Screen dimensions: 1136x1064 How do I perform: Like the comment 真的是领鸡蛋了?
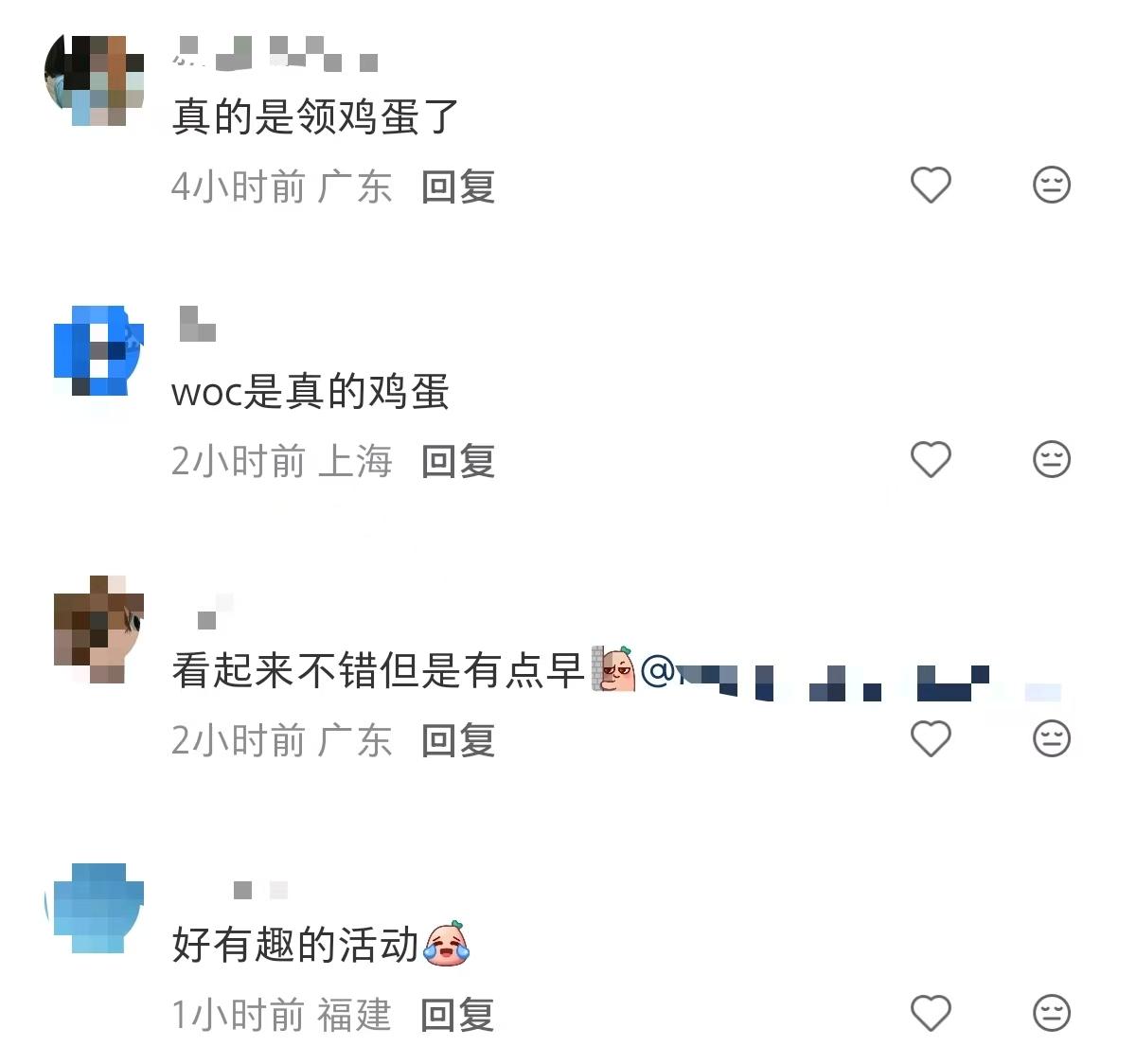pyautogui.click(x=930, y=185)
